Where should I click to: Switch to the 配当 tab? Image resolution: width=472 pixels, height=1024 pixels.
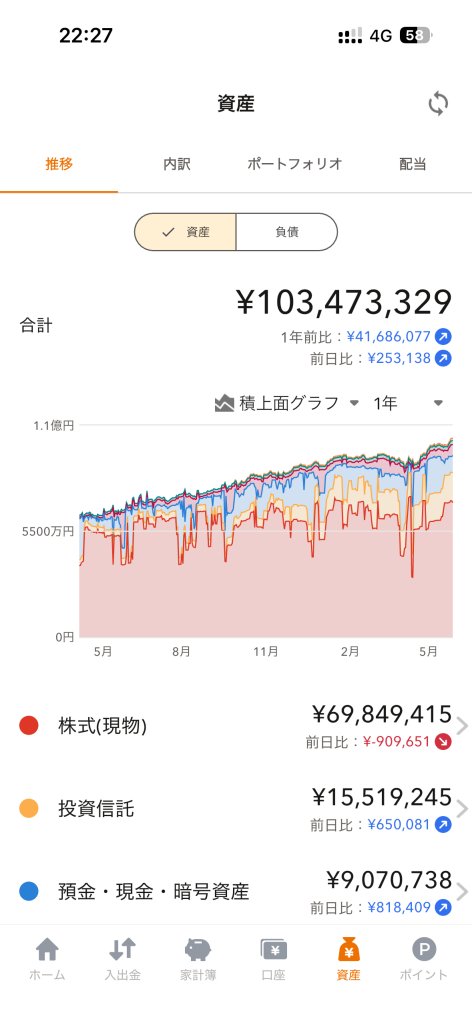pyautogui.click(x=413, y=164)
